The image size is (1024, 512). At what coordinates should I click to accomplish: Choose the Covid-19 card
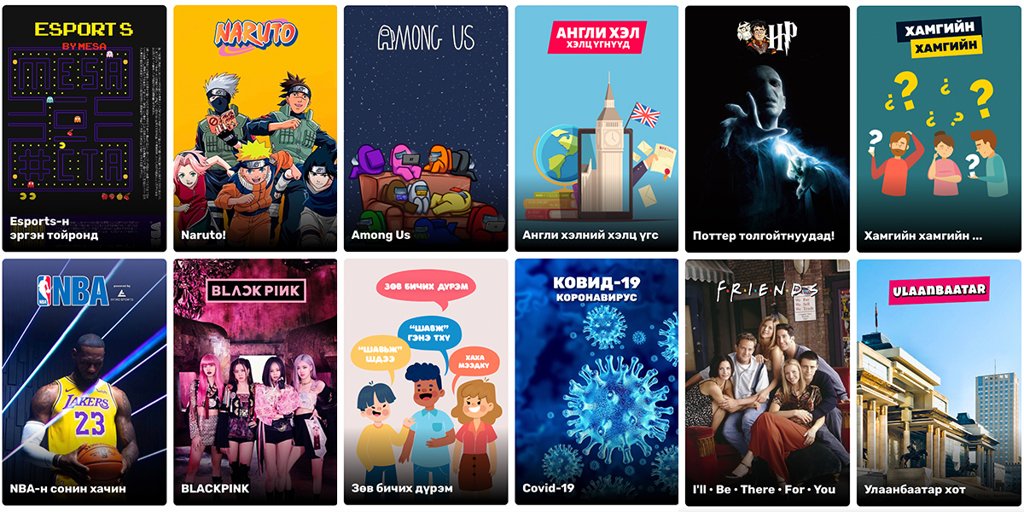[596, 381]
